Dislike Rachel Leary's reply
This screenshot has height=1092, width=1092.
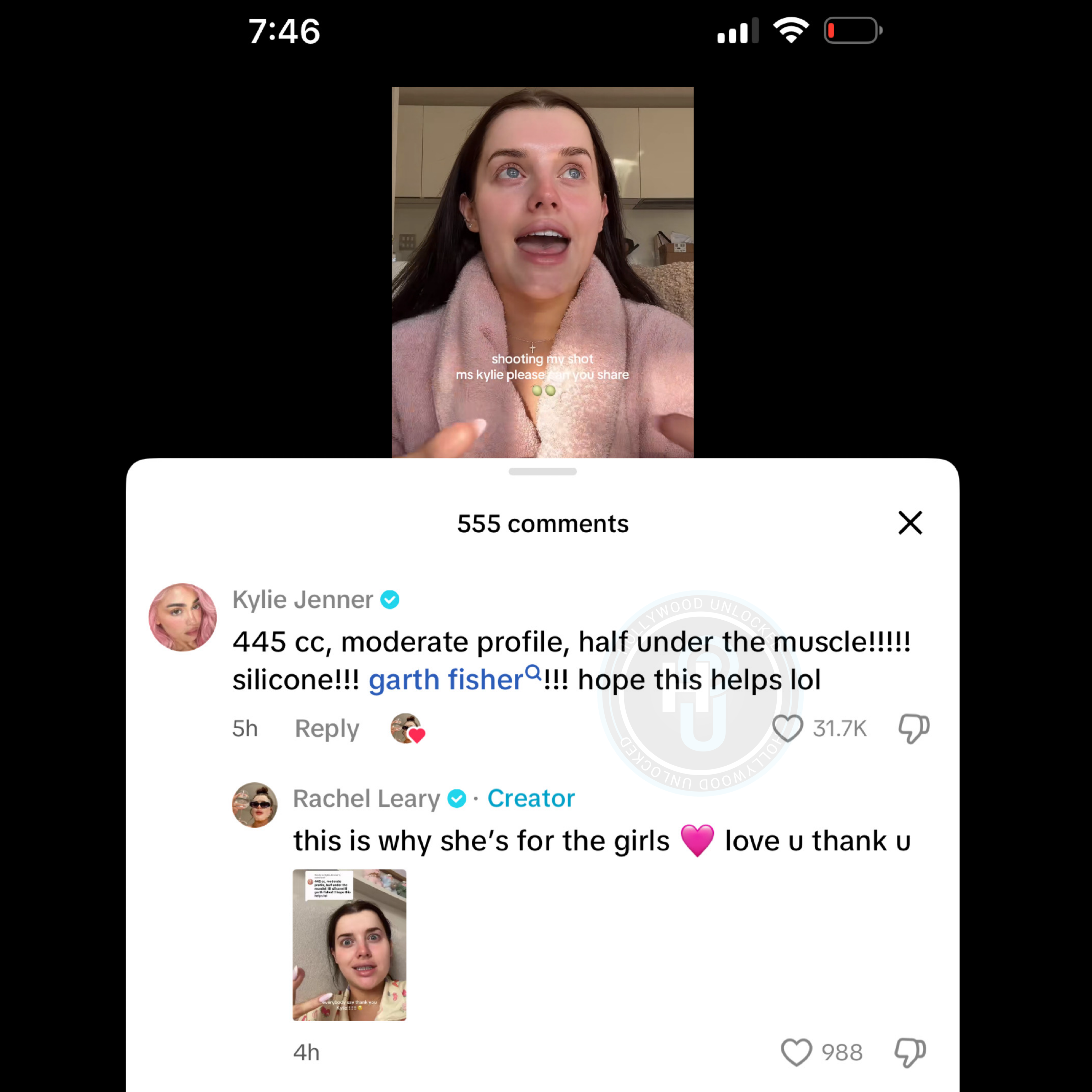point(910,1053)
